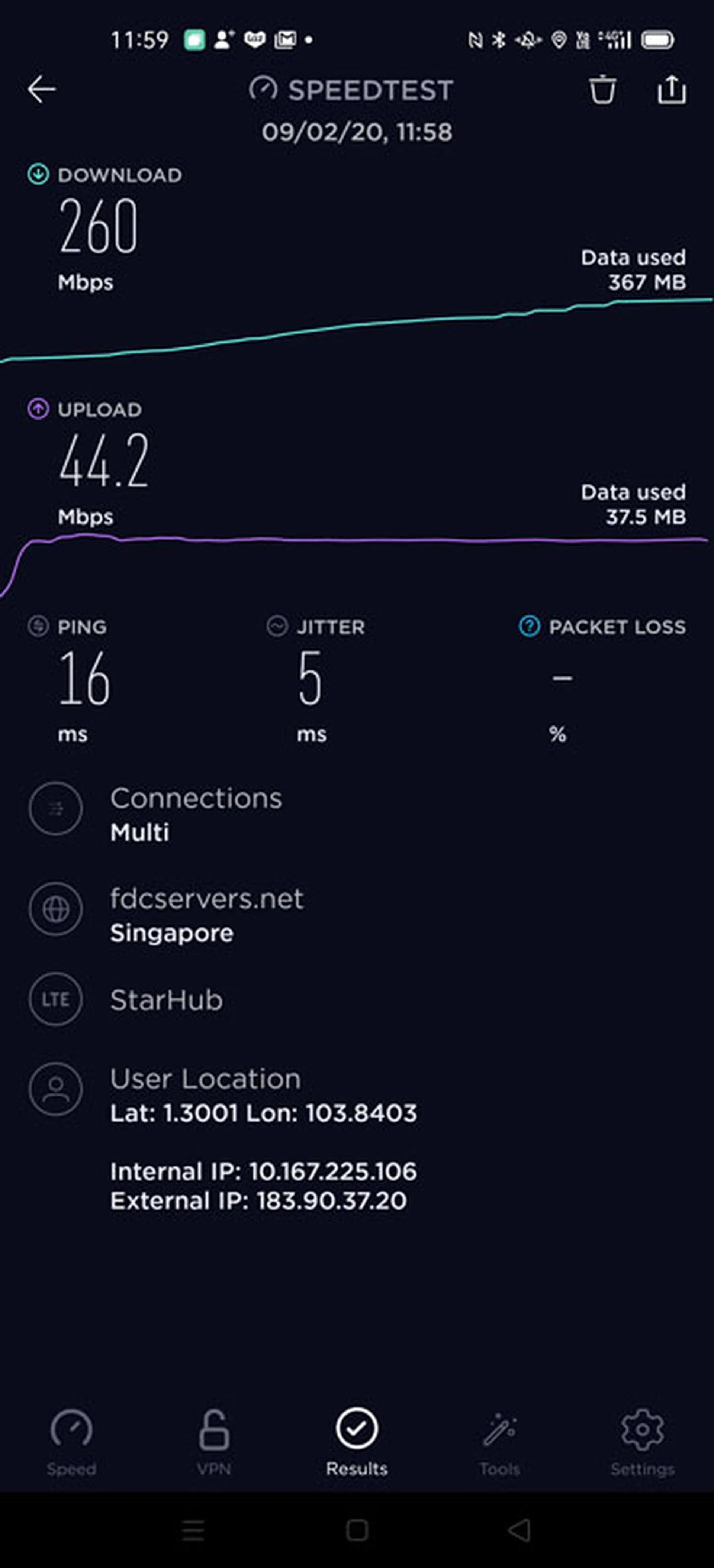The image size is (714, 1568).
Task: Open the packet loss help icon
Action: (529, 626)
